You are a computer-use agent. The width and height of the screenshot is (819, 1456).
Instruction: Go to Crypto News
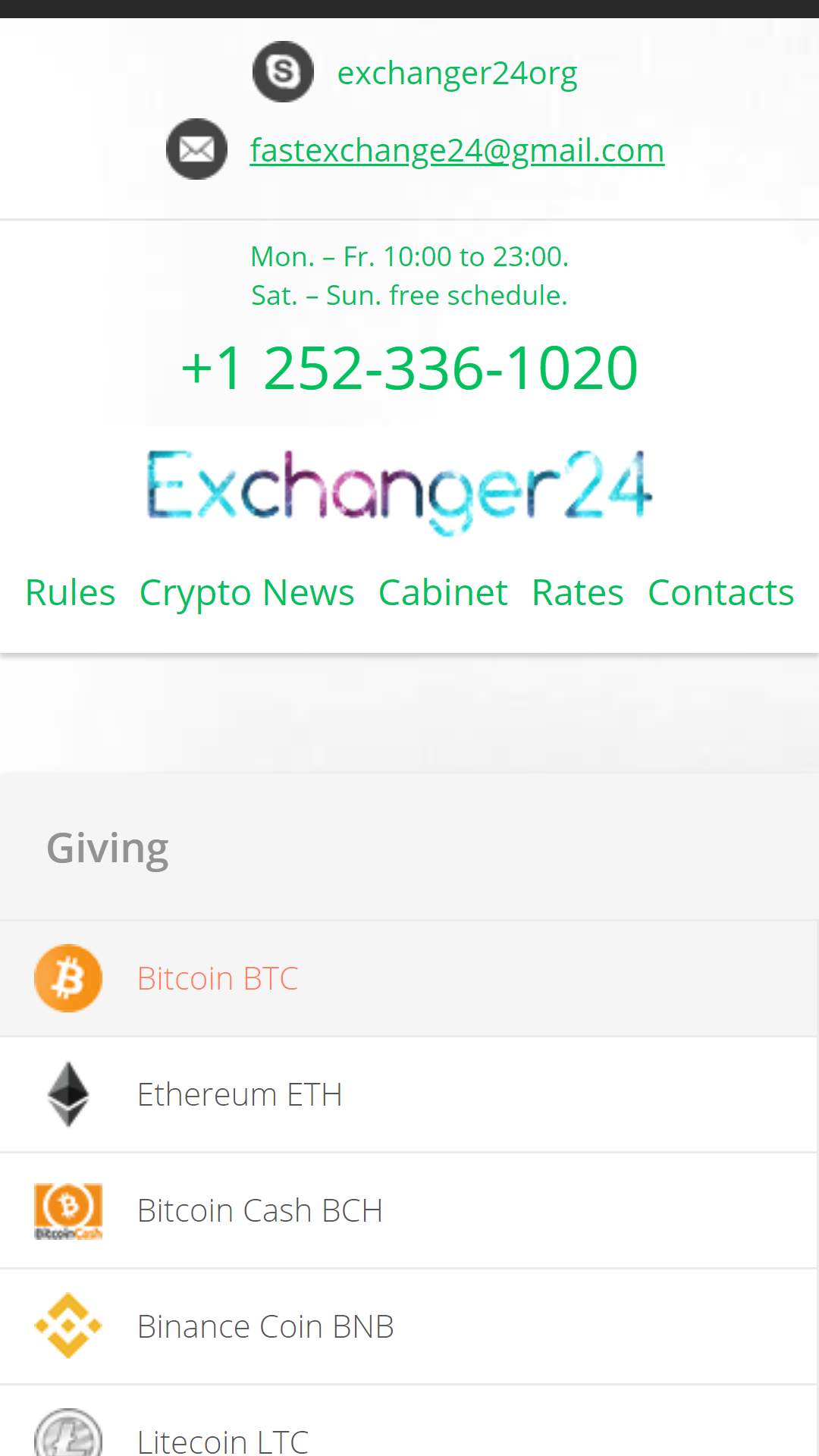(246, 592)
